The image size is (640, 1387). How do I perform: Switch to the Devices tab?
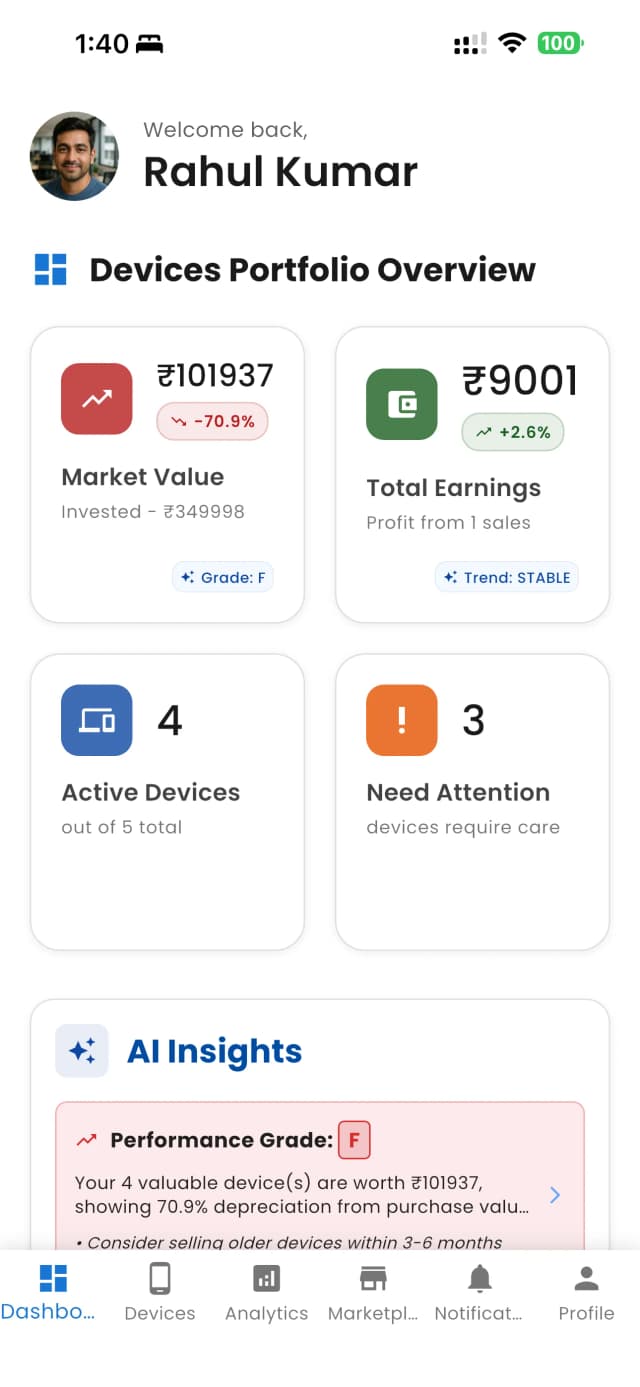tap(160, 1292)
